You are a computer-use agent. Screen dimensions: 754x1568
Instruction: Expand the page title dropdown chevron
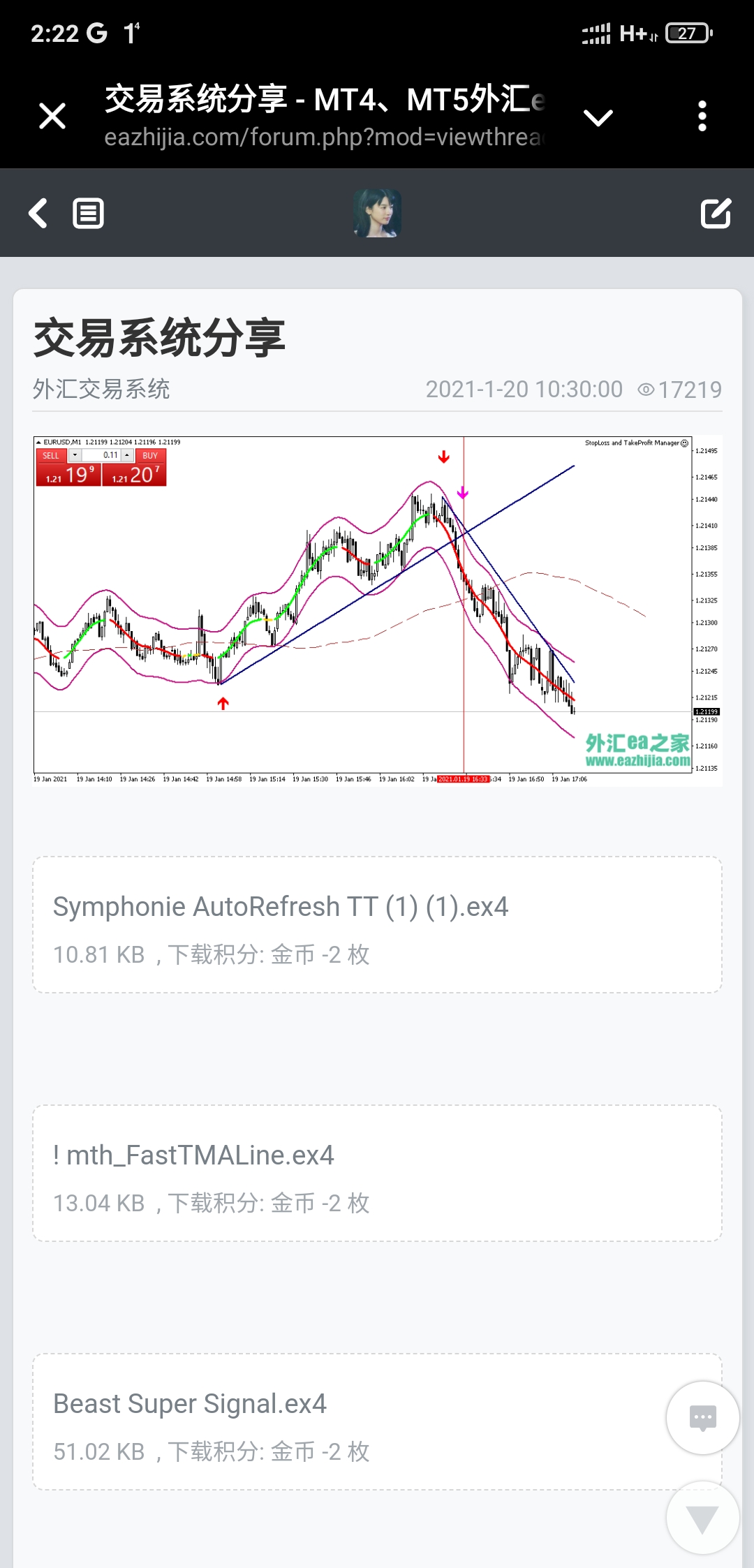click(598, 117)
